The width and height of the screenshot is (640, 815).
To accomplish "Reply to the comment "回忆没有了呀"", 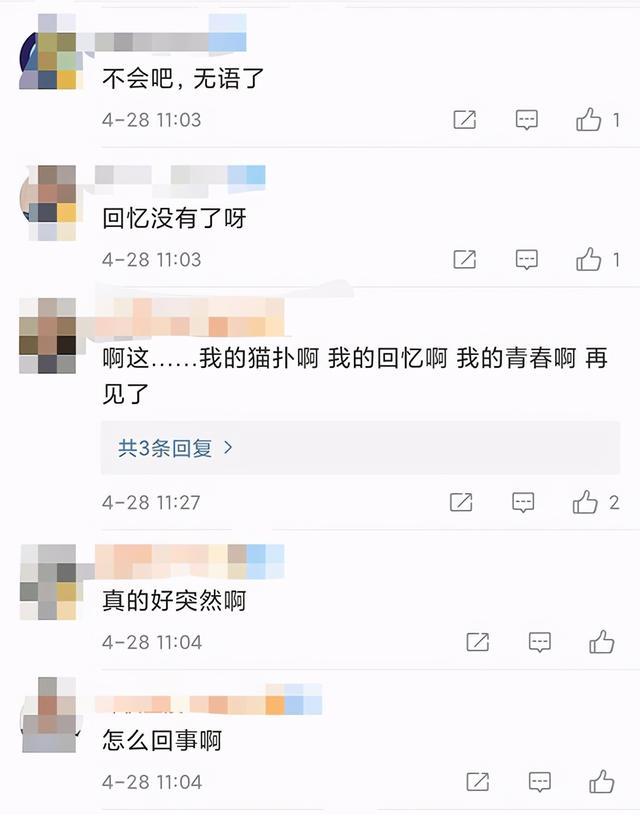I will click(527, 260).
